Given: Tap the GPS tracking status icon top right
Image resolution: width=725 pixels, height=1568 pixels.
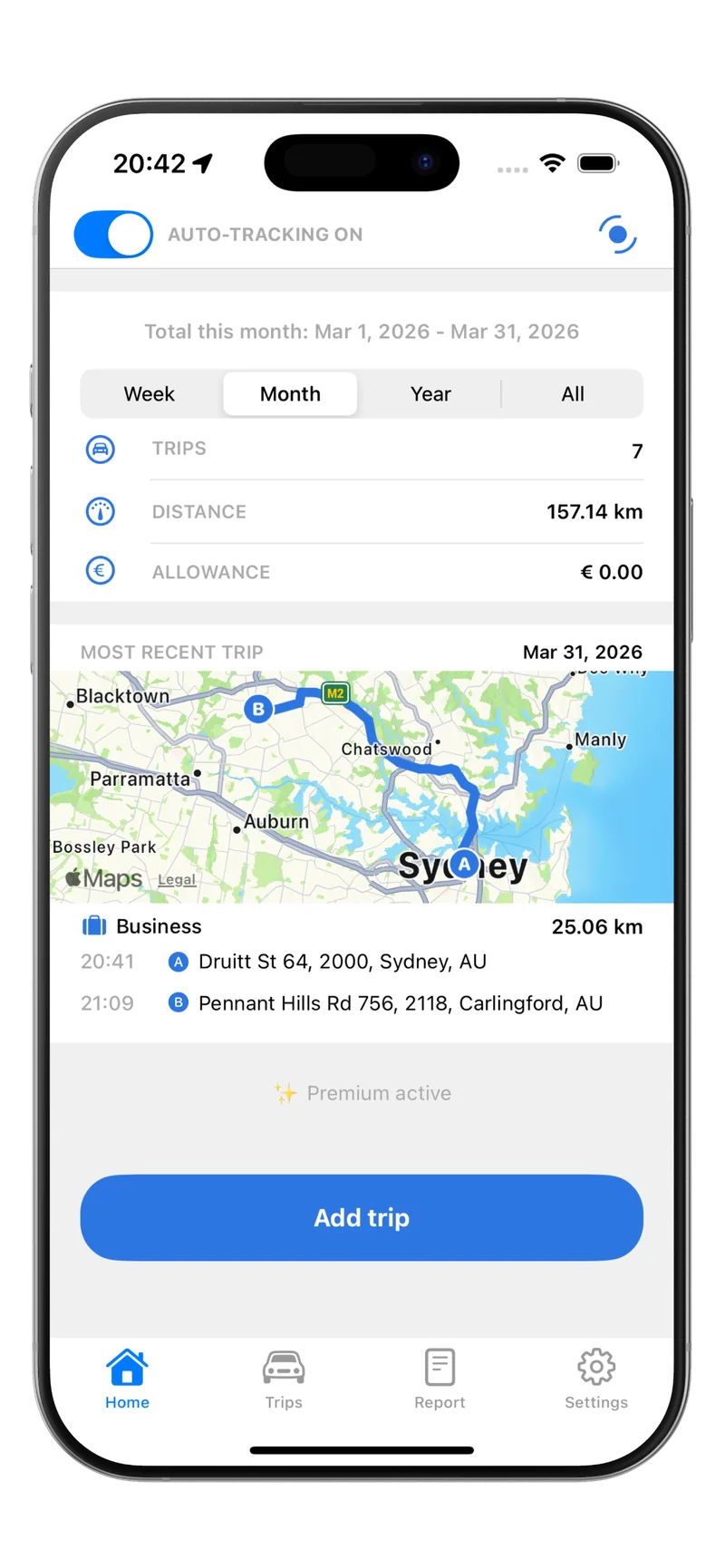Looking at the screenshot, I should click(x=617, y=234).
